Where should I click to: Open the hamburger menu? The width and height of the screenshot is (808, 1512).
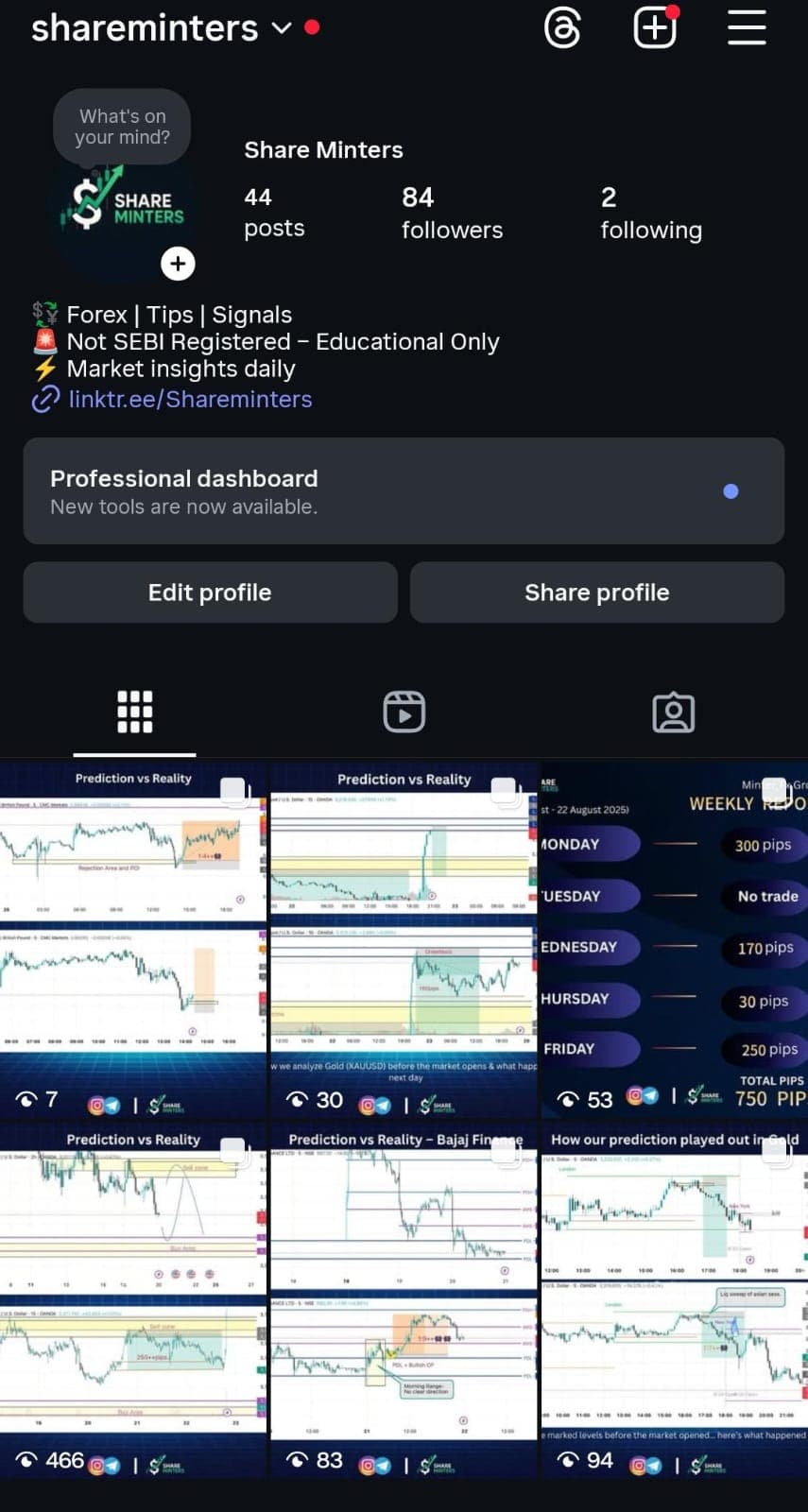746,28
